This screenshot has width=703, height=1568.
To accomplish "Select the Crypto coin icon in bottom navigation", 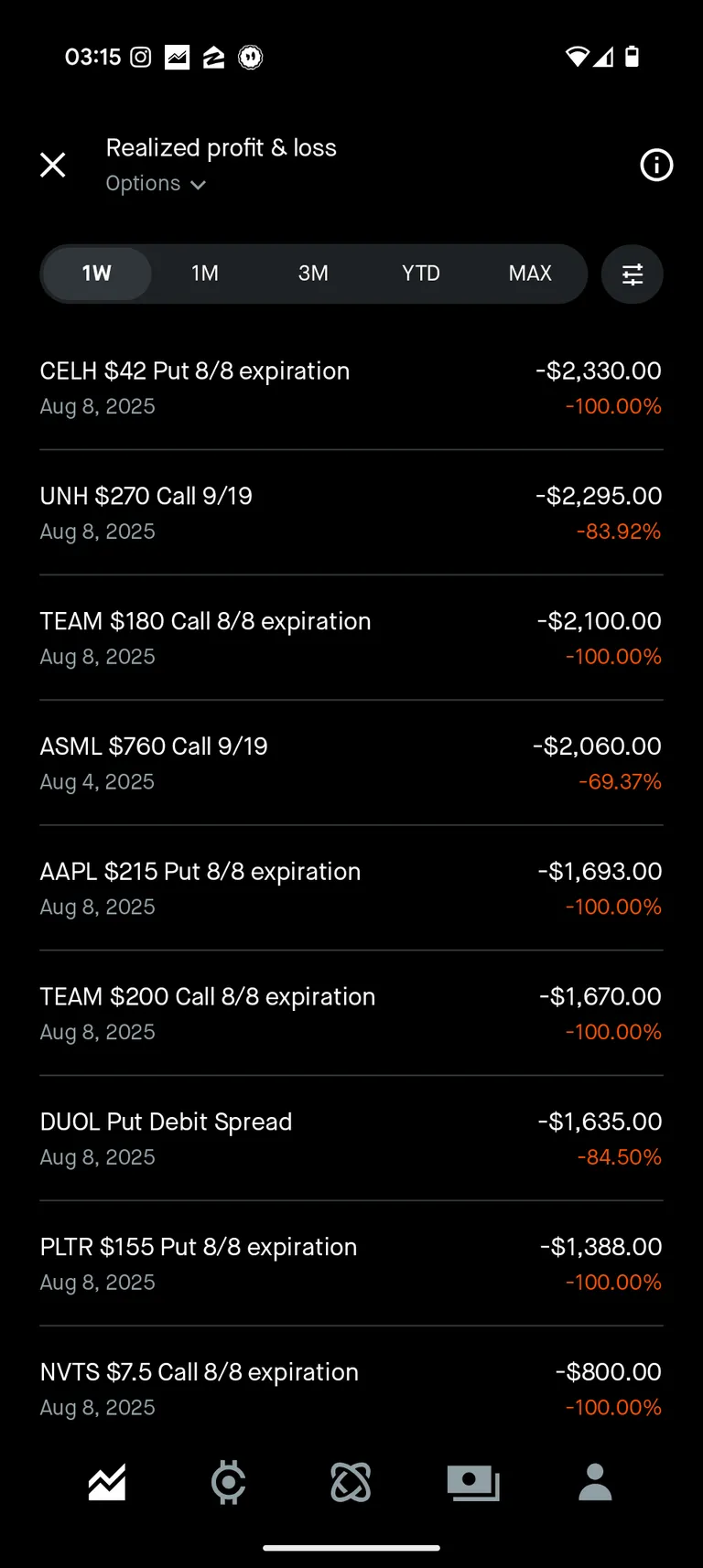I will pos(229,1483).
